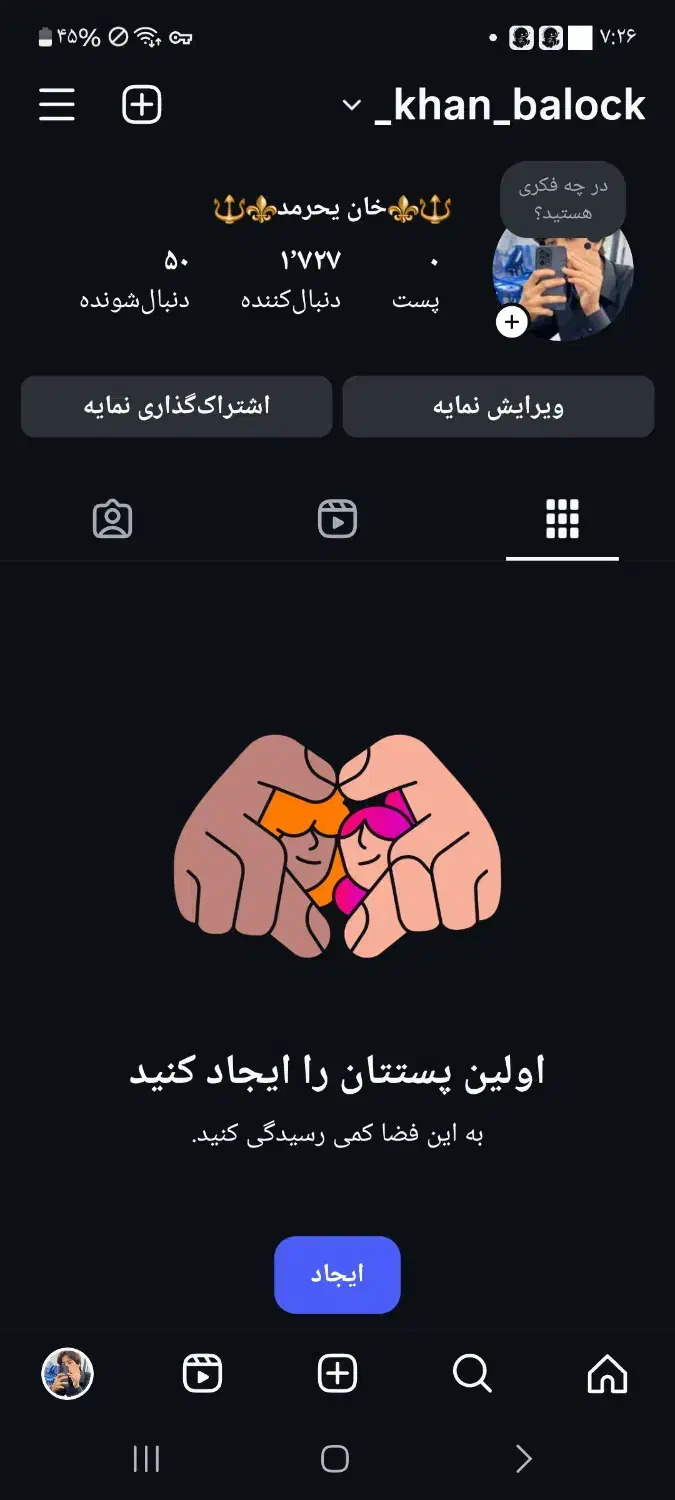Open the hamburger menu
This screenshot has width=675, height=1500.
tap(57, 105)
